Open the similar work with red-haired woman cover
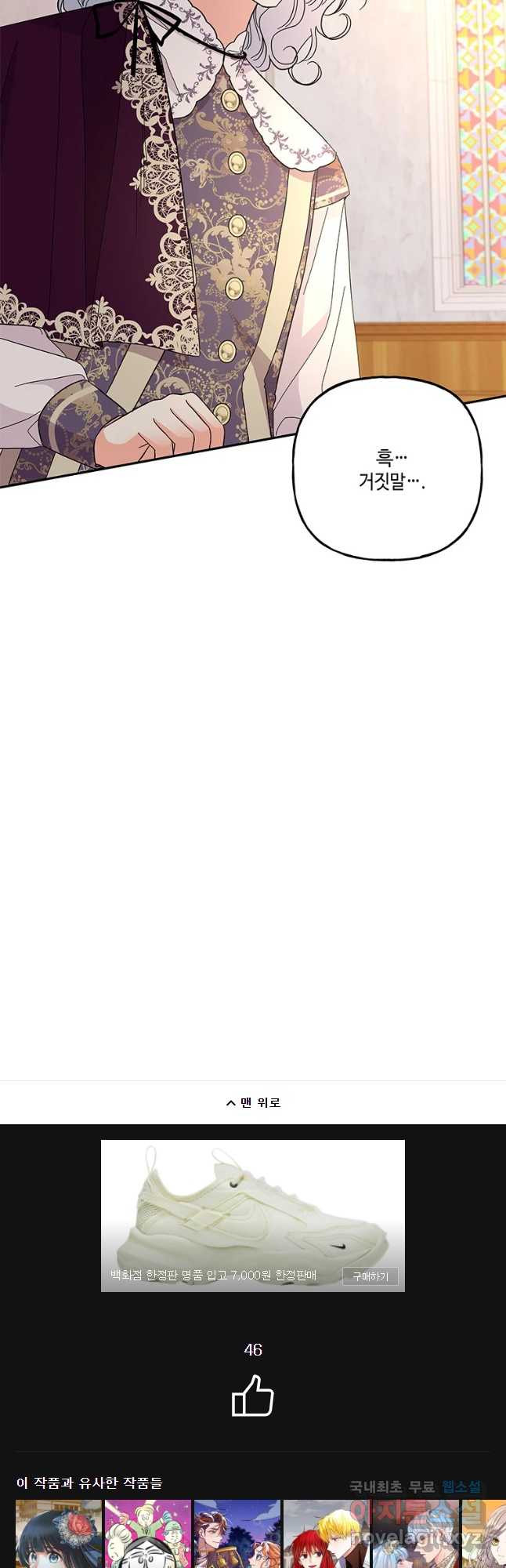Screen dimensions: 506x1568 pyautogui.click(x=326, y=1534)
